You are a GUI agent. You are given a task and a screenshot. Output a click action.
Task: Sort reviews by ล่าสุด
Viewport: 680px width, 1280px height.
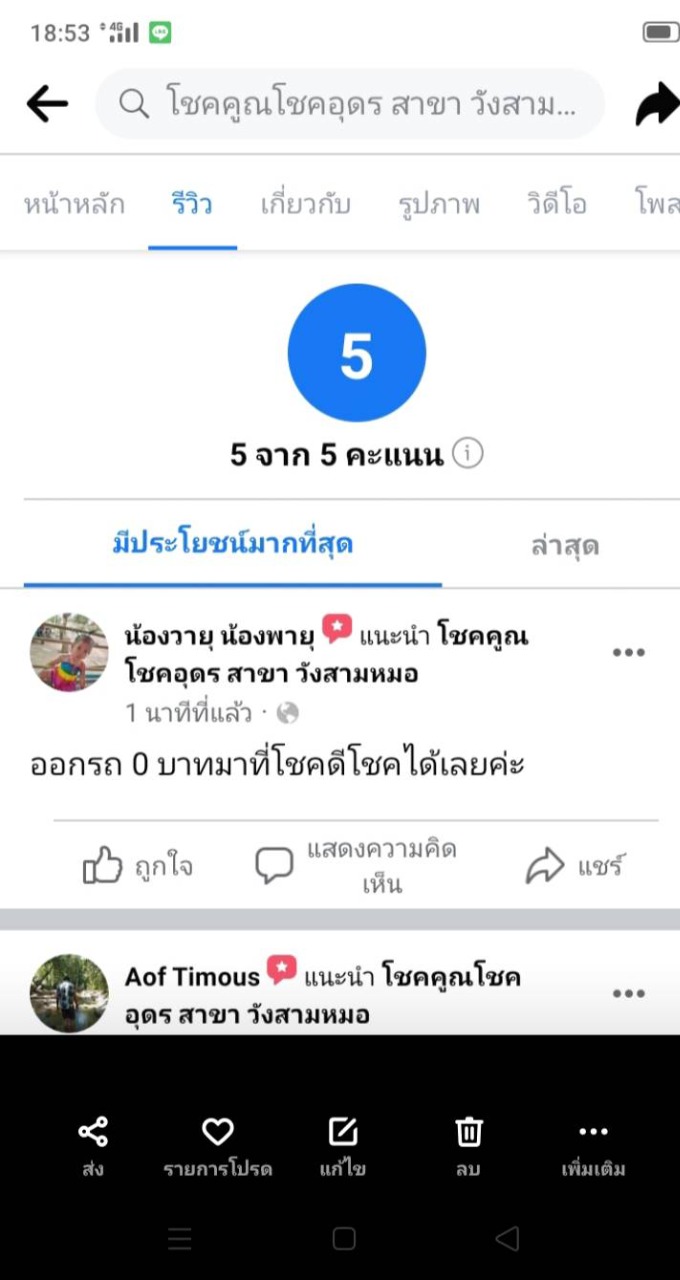click(564, 546)
